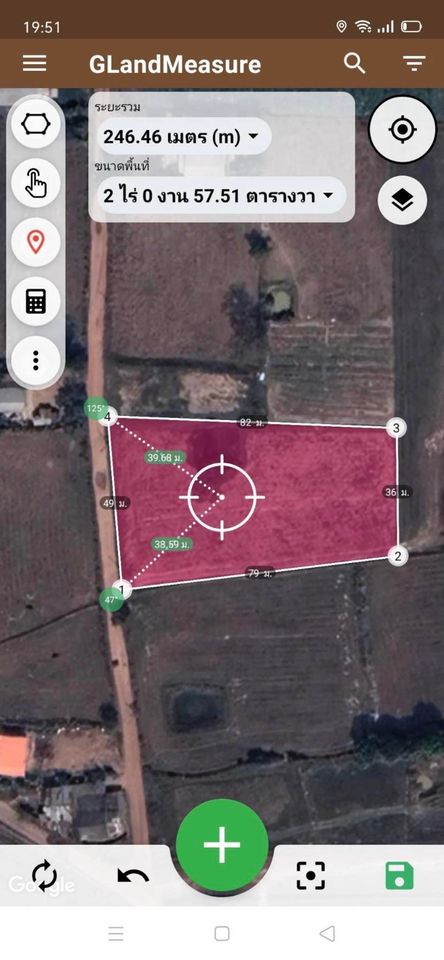
Task: Save the measurement with floppy disk icon
Action: pos(399,876)
